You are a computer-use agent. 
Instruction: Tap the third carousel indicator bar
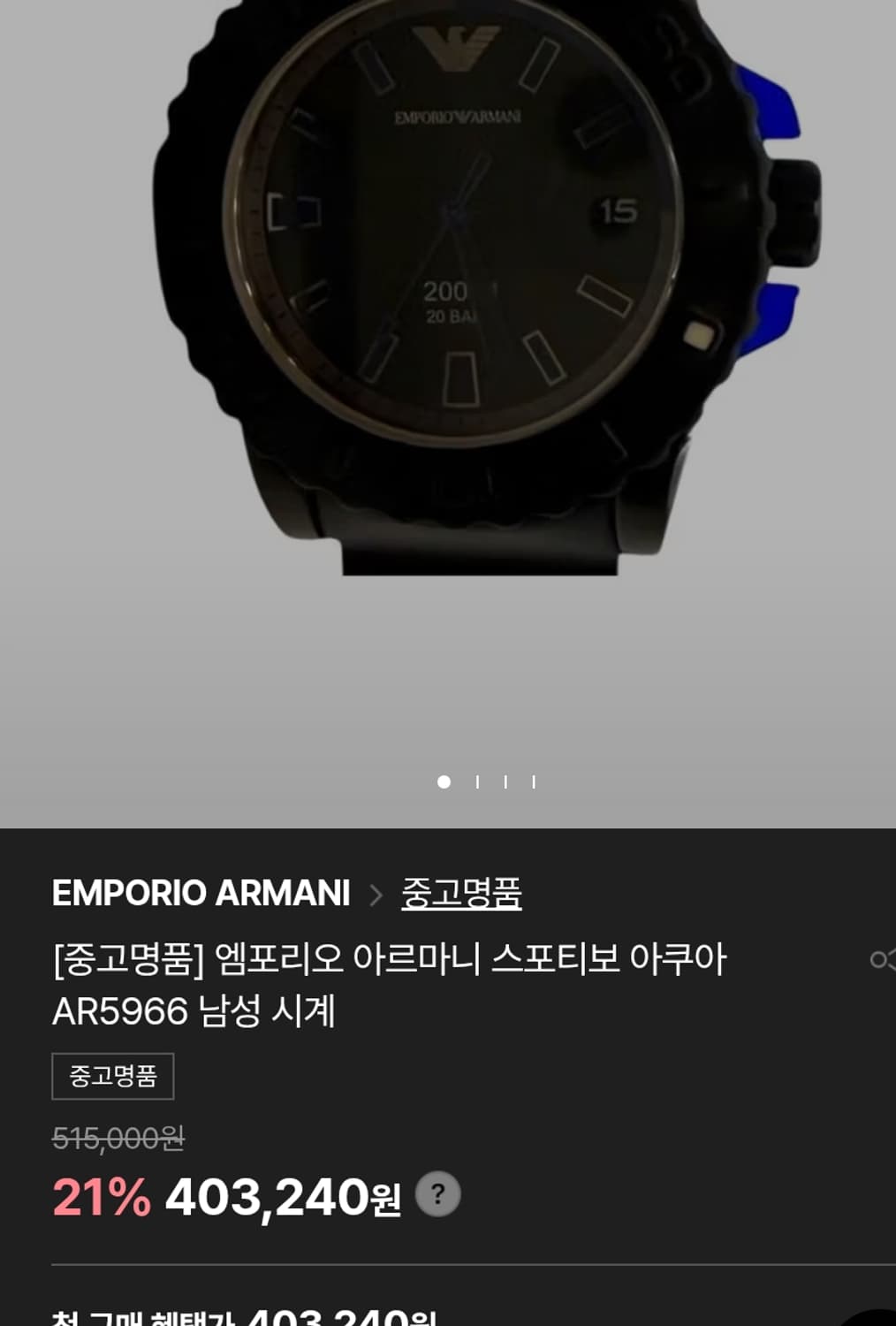pos(505,781)
